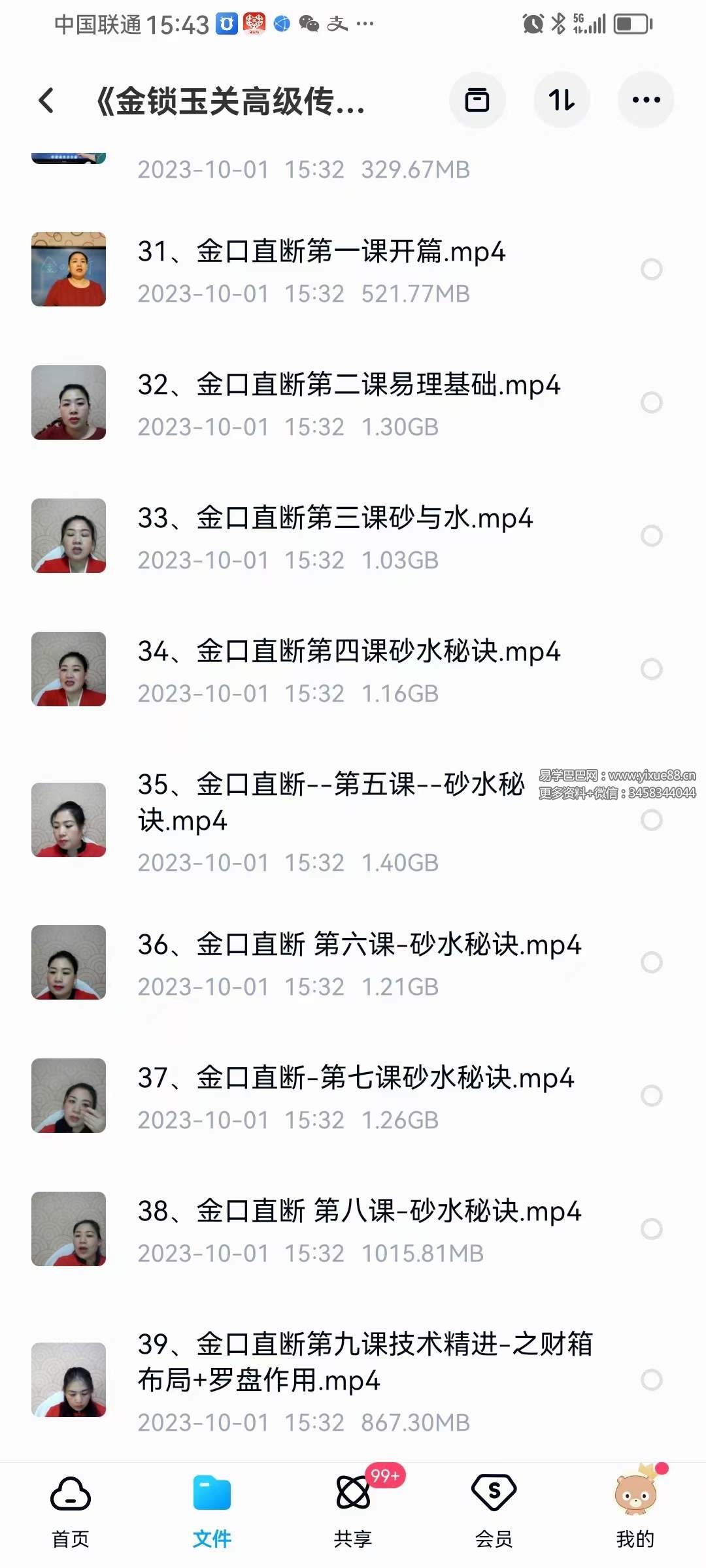
Task: Select the circle for file 37 第七课
Action: (651, 1096)
